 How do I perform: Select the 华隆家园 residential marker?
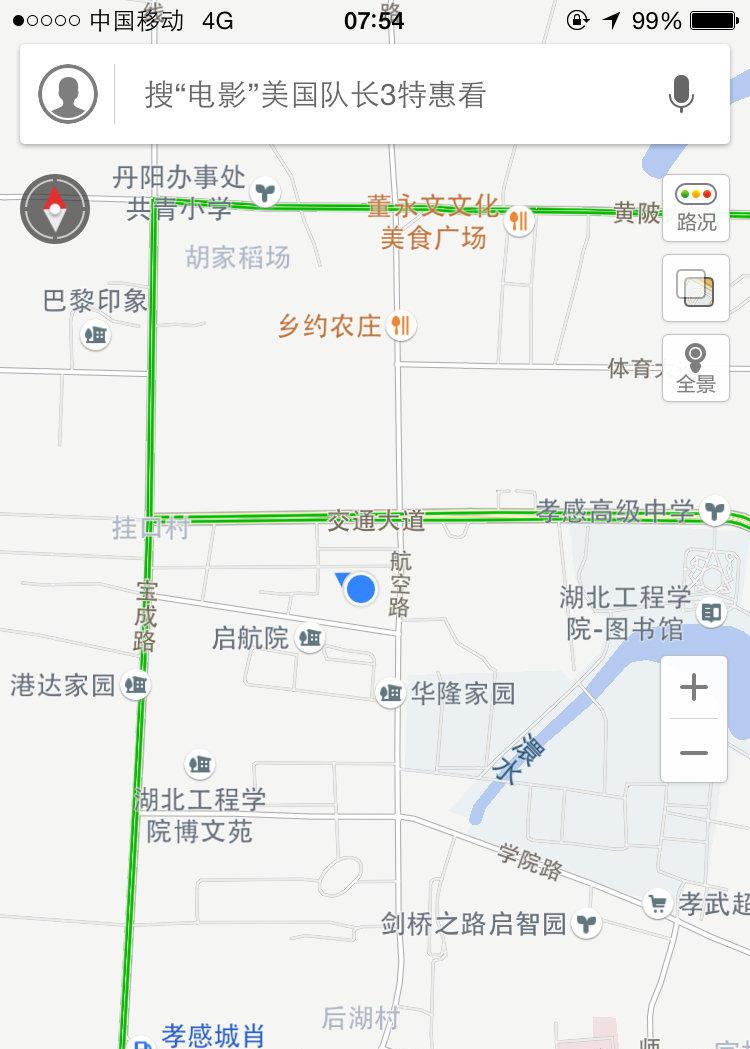[389, 692]
